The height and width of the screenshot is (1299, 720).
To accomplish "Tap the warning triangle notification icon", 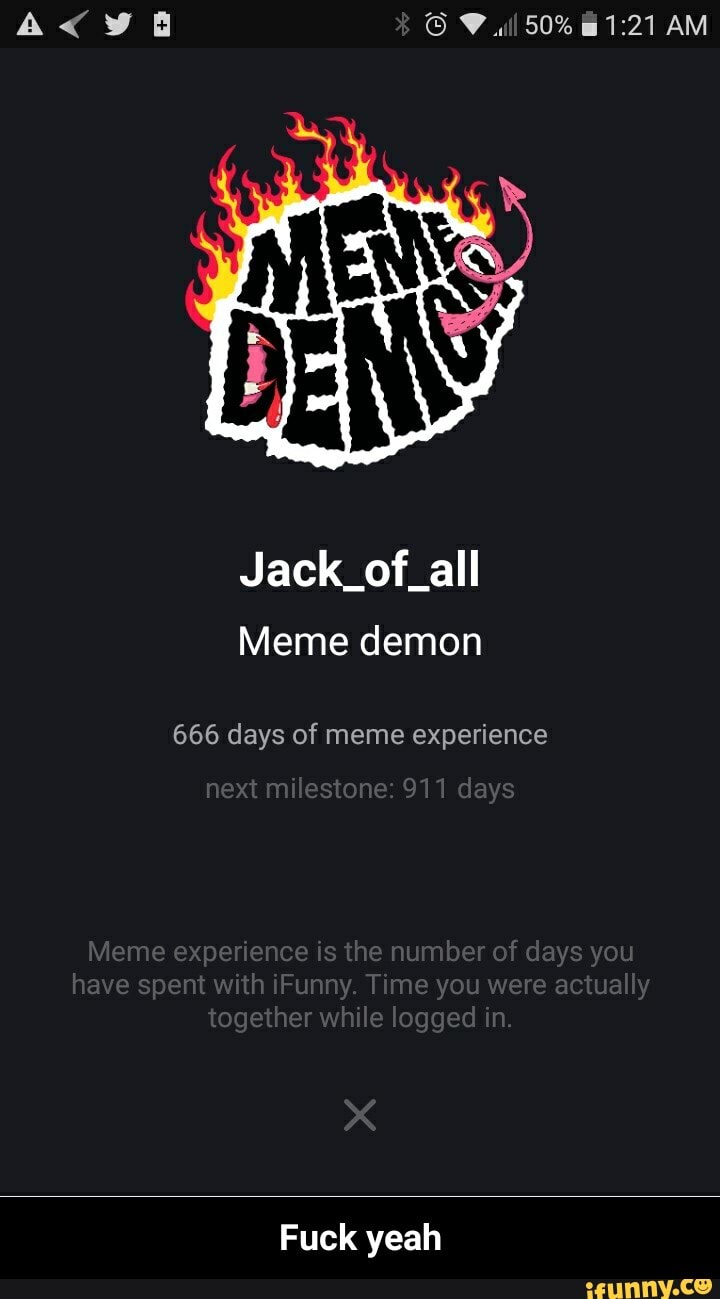I will (x=29, y=22).
